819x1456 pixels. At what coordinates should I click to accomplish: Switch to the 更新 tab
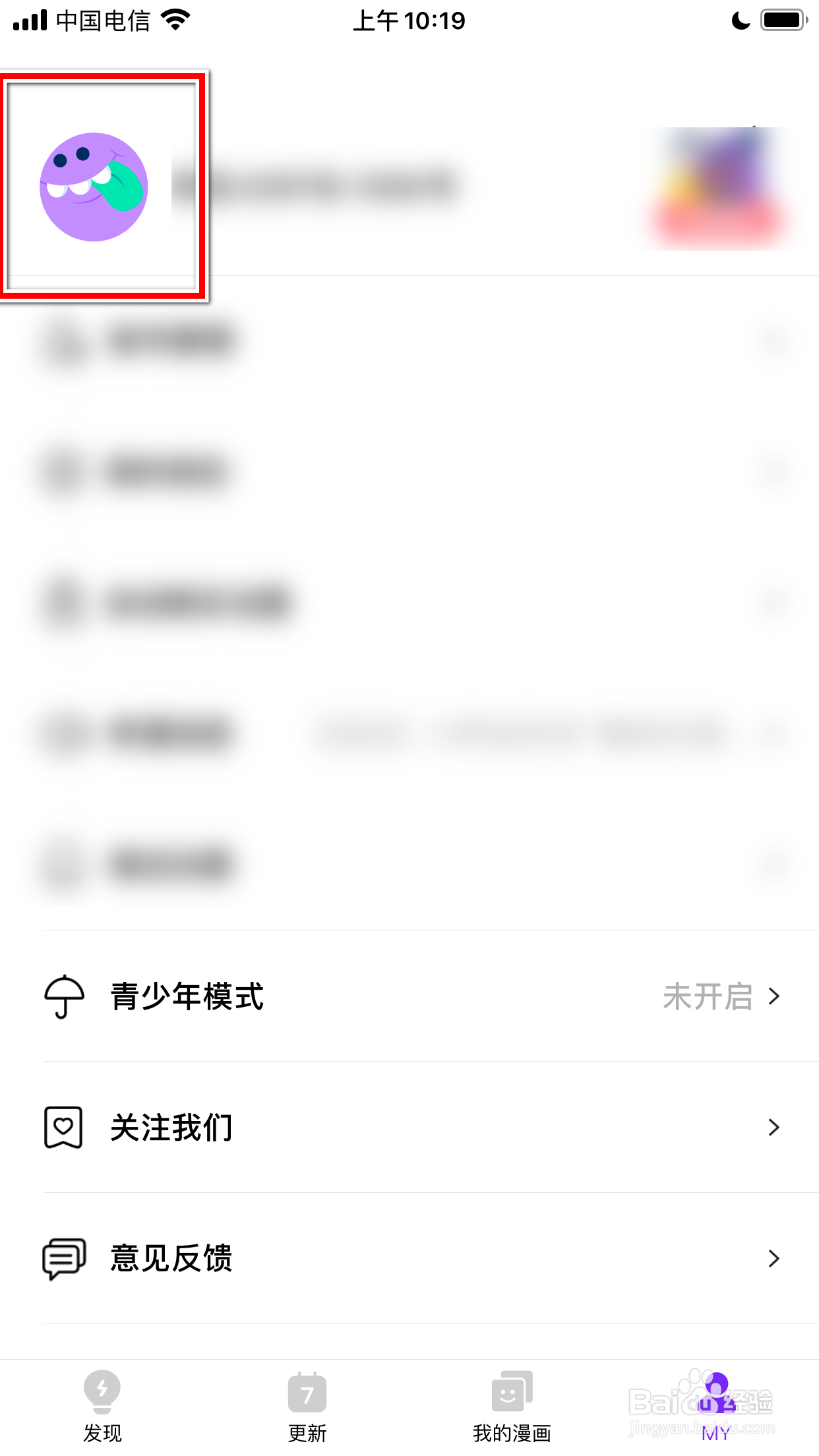coord(307,1411)
